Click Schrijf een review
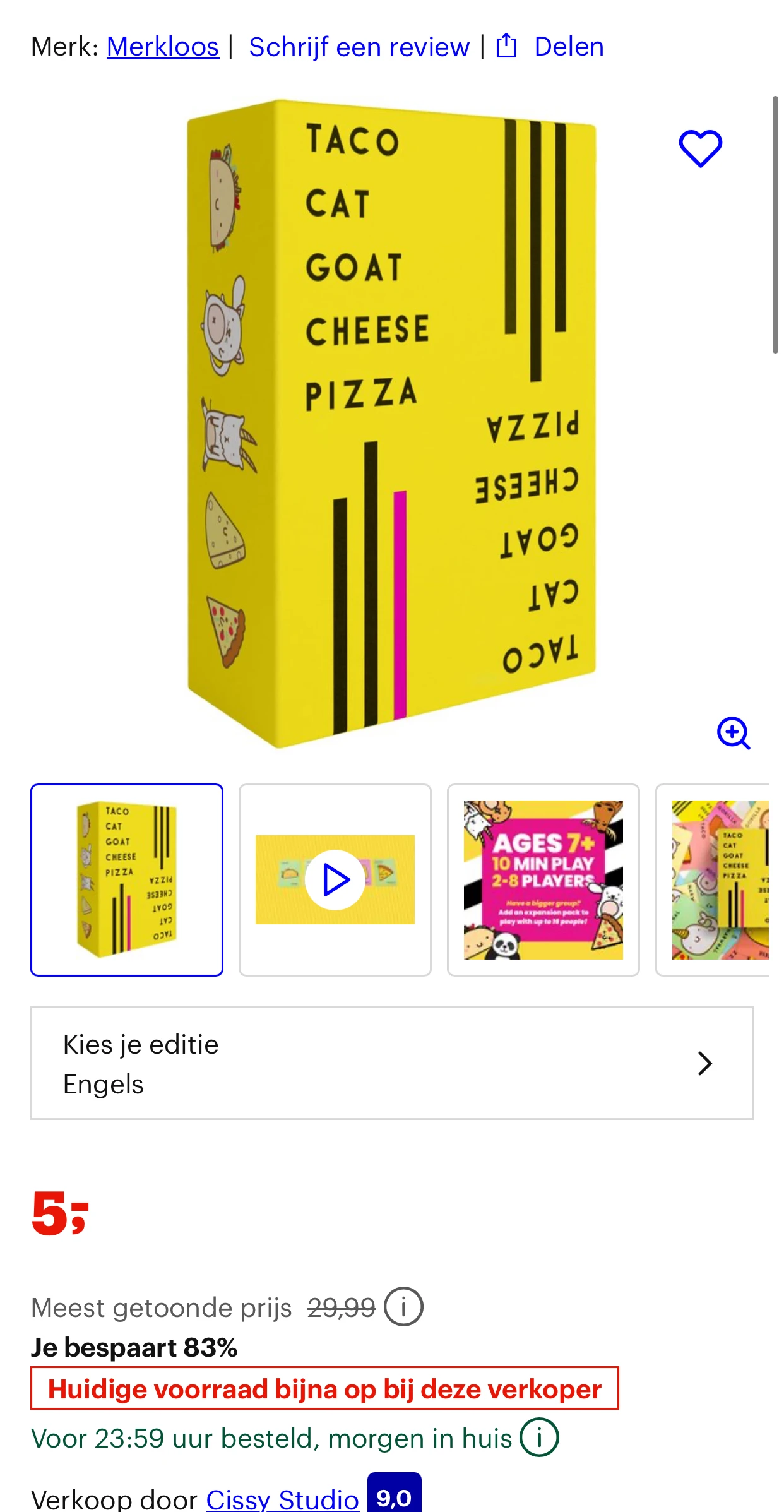The width and height of the screenshot is (784, 1512). click(x=360, y=45)
